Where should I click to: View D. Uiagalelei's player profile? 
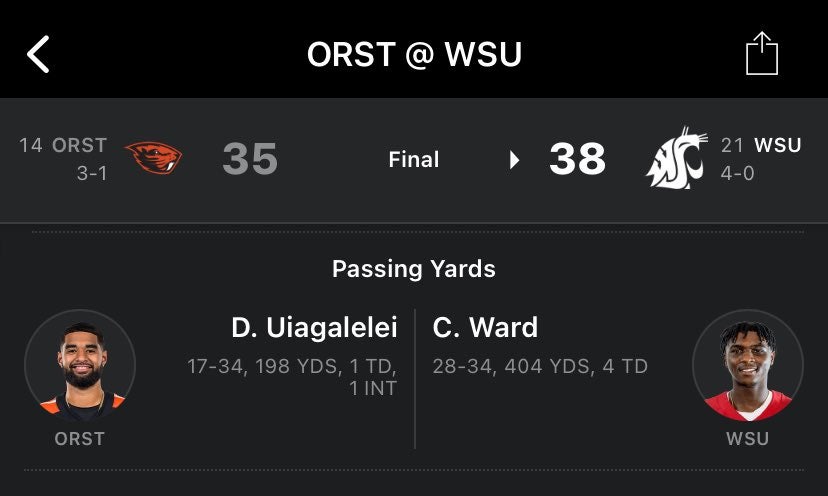[x=80, y=365]
